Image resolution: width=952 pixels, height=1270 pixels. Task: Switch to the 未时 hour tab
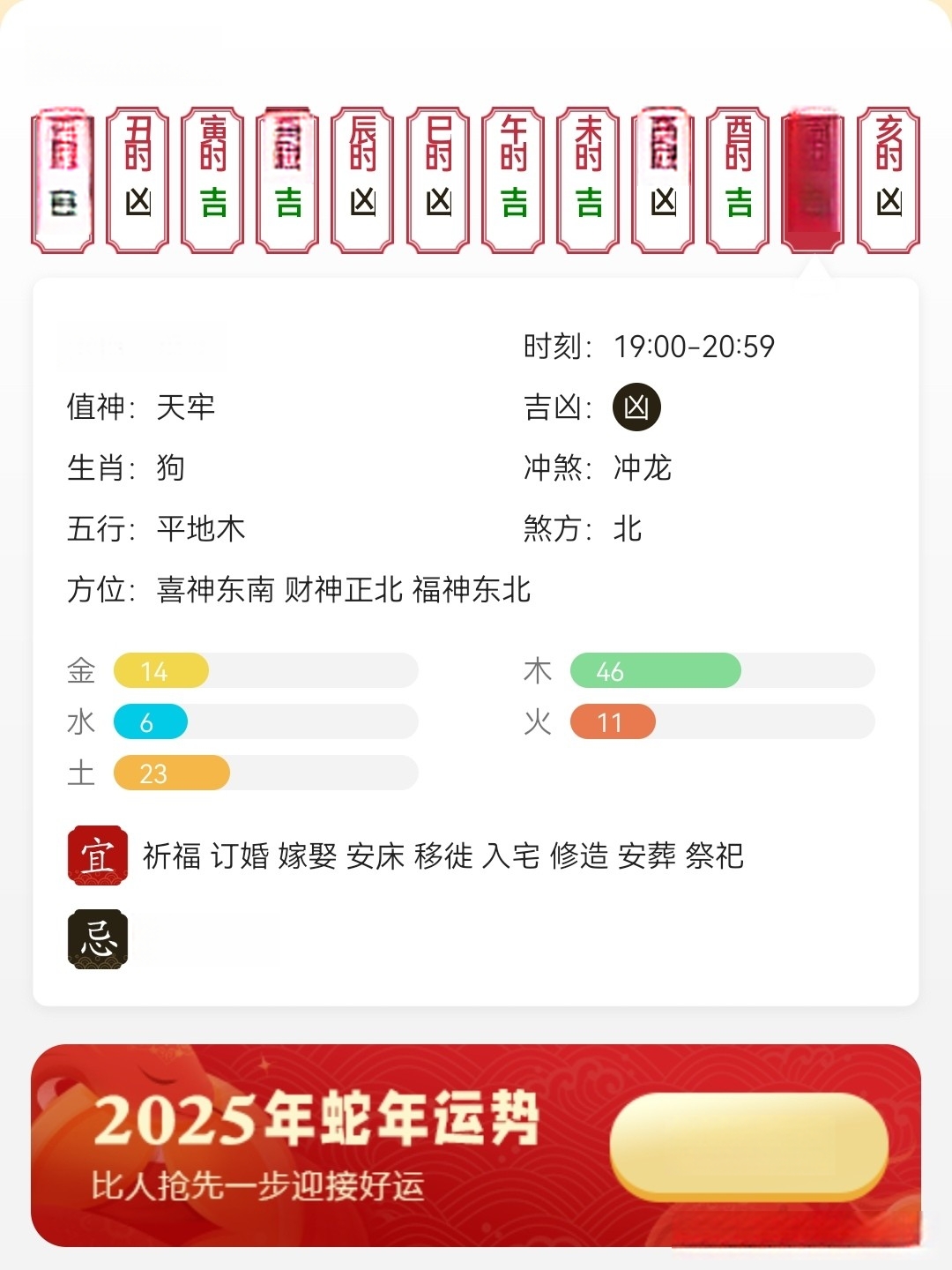coord(588,179)
